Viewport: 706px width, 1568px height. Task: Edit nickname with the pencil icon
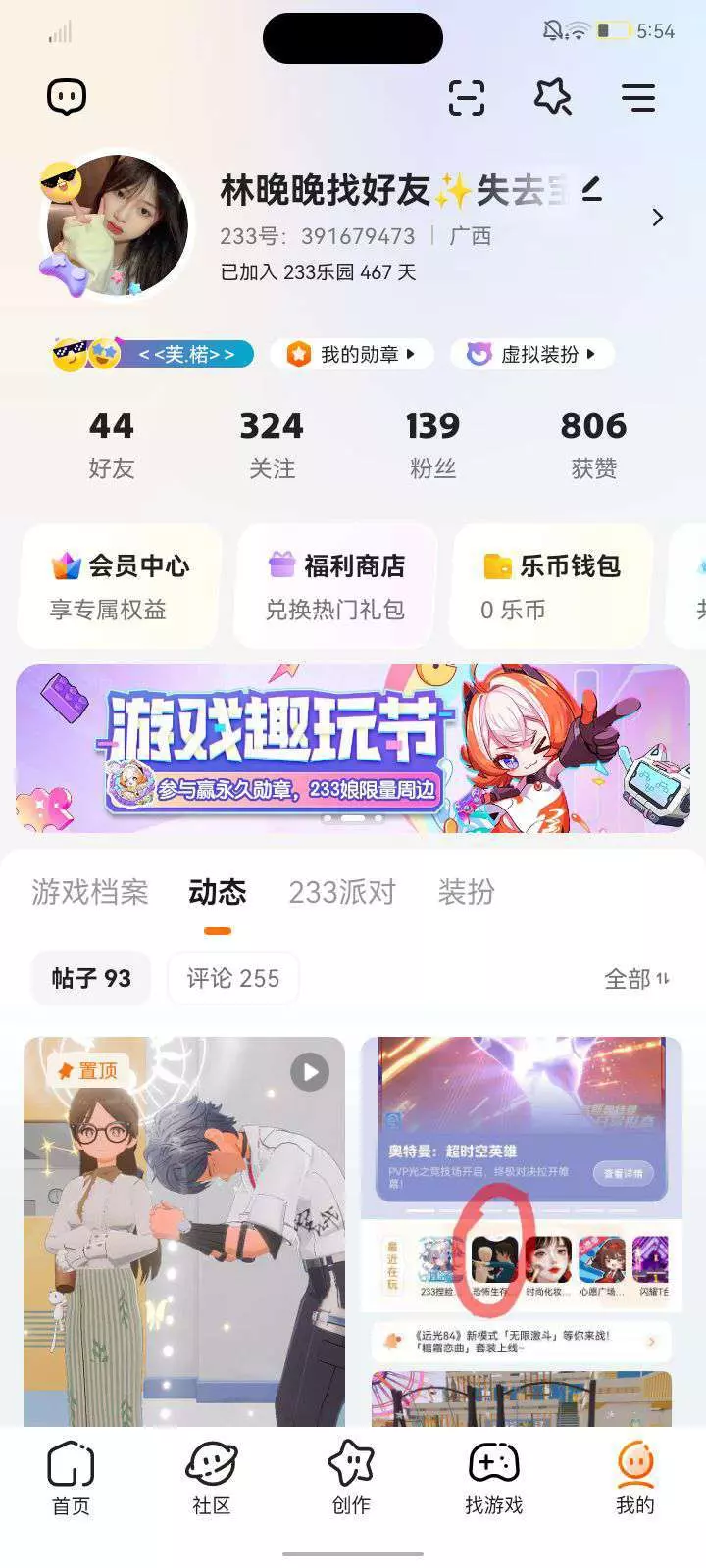pyautogui.click(x=591, y=189)
